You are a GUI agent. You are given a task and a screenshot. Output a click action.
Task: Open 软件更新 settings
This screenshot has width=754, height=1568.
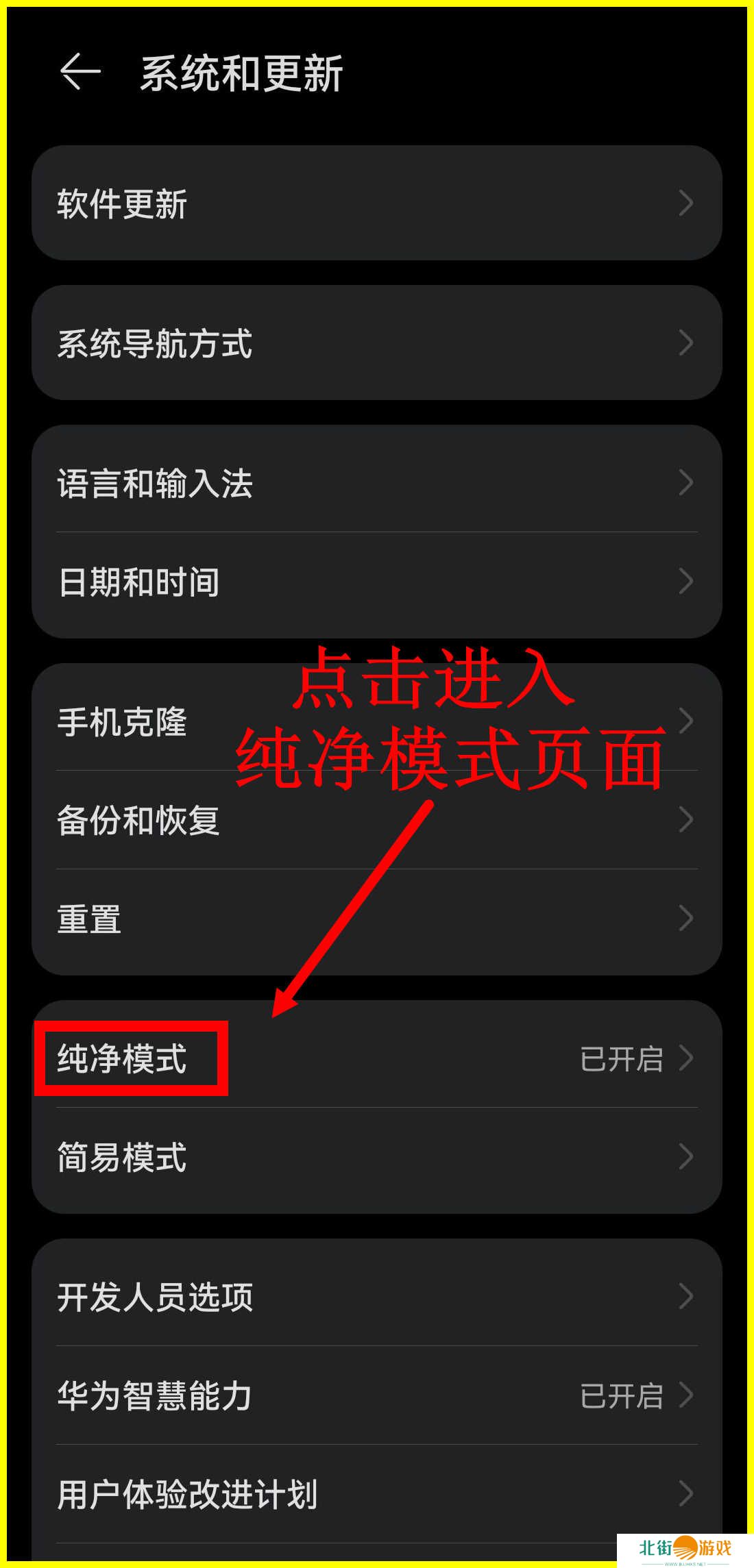tap(376, 203)
